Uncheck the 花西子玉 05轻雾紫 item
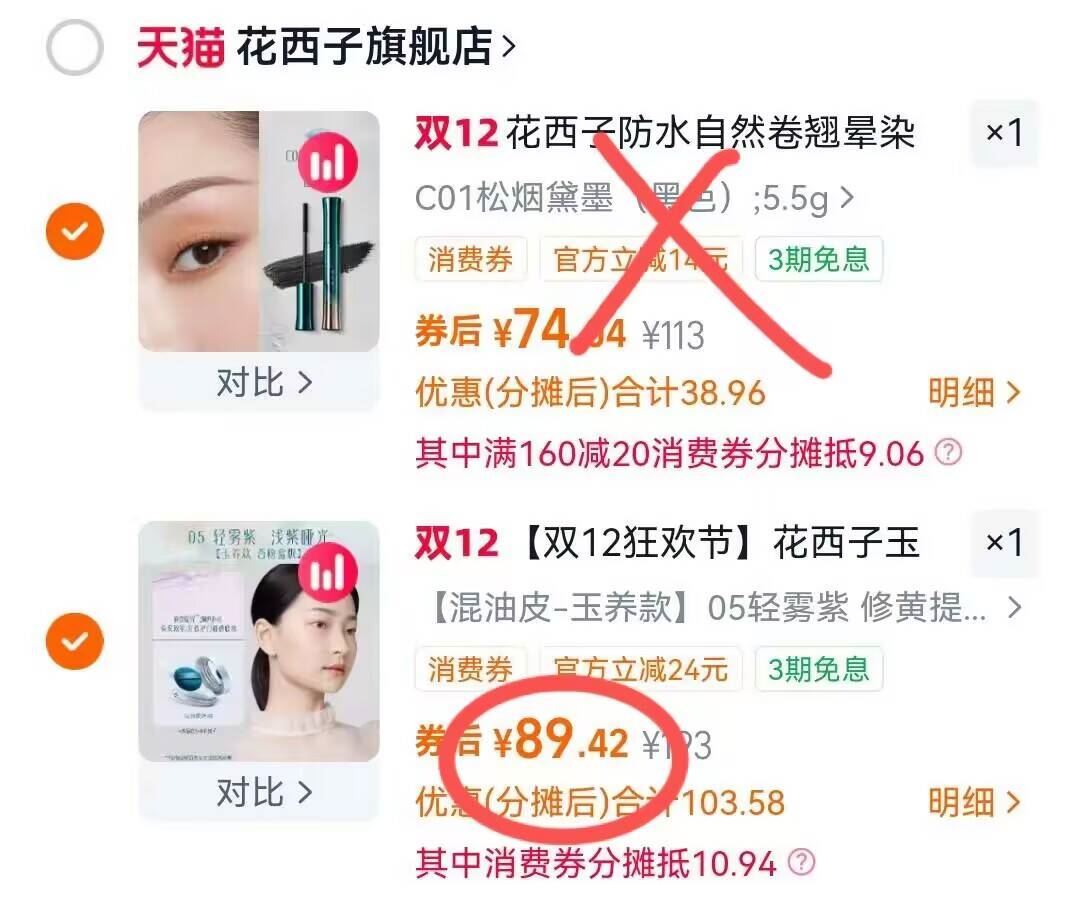This screenshot has height=907, width=1080. [x=74, y=640]
